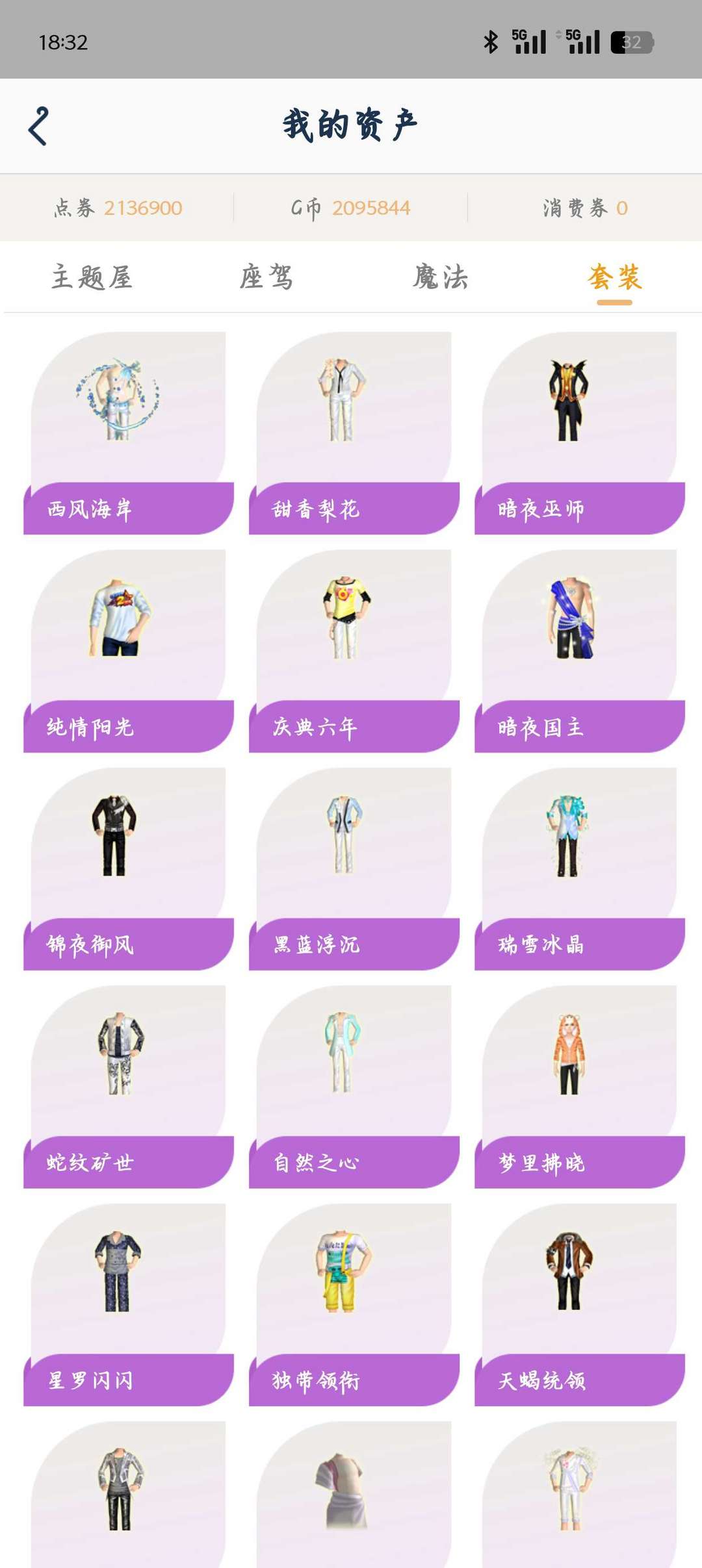Open the 黑蓝浮沉 outfit
The width and height of the screenshot is (702, 1568).
[x=354, y=868]
